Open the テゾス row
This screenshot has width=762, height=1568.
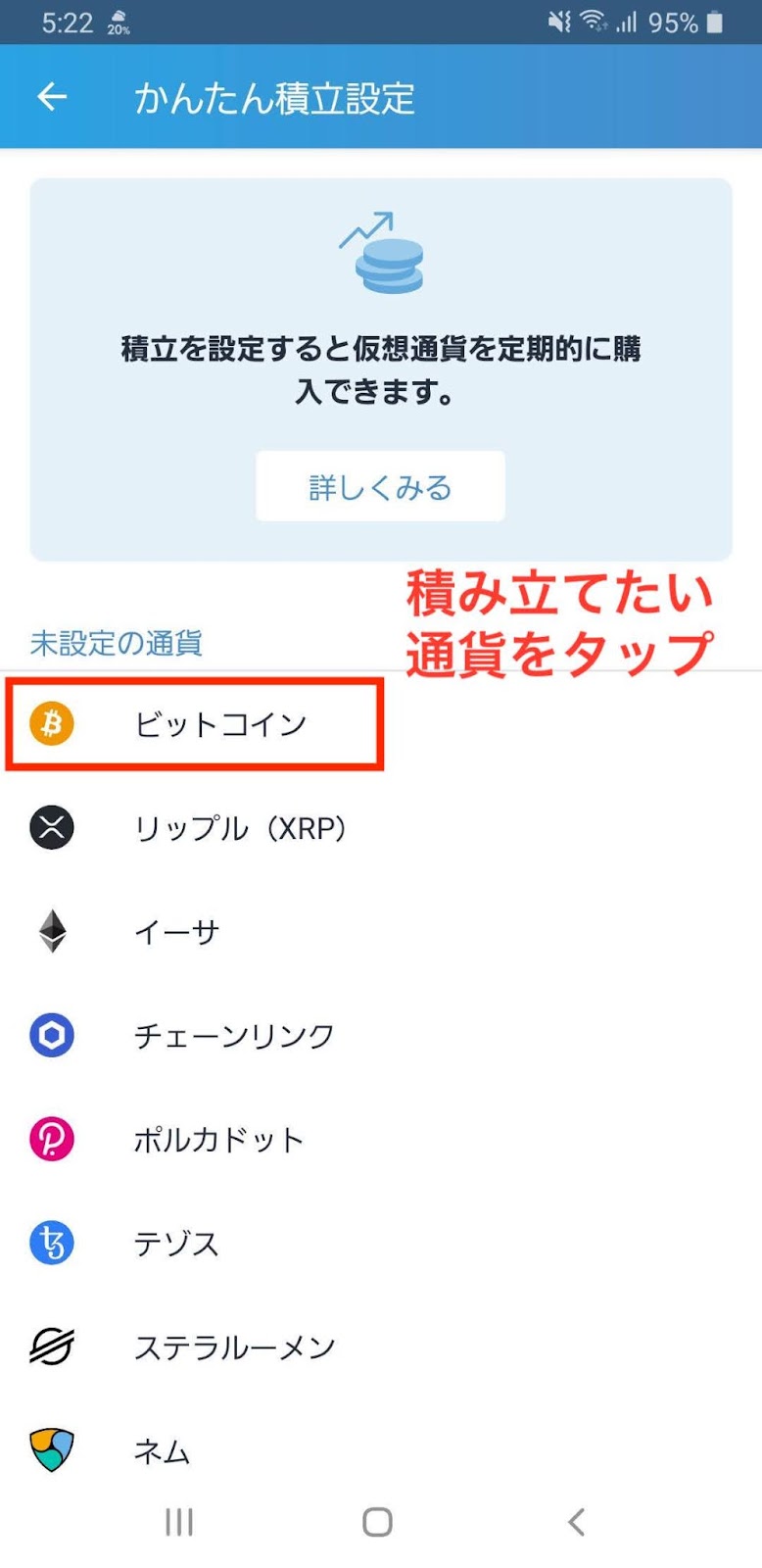click(x=176, y=1244)
